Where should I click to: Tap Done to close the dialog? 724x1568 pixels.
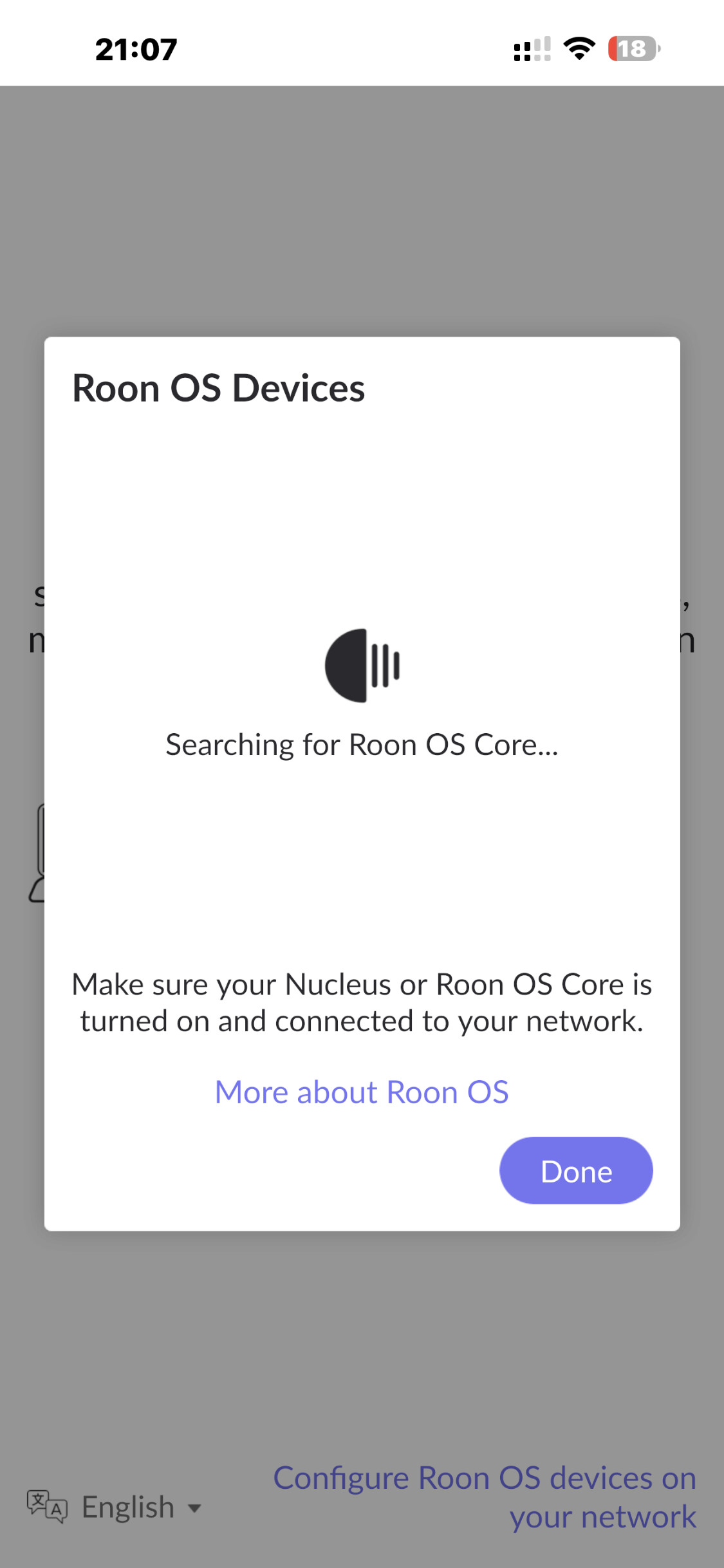point(576,1170)
